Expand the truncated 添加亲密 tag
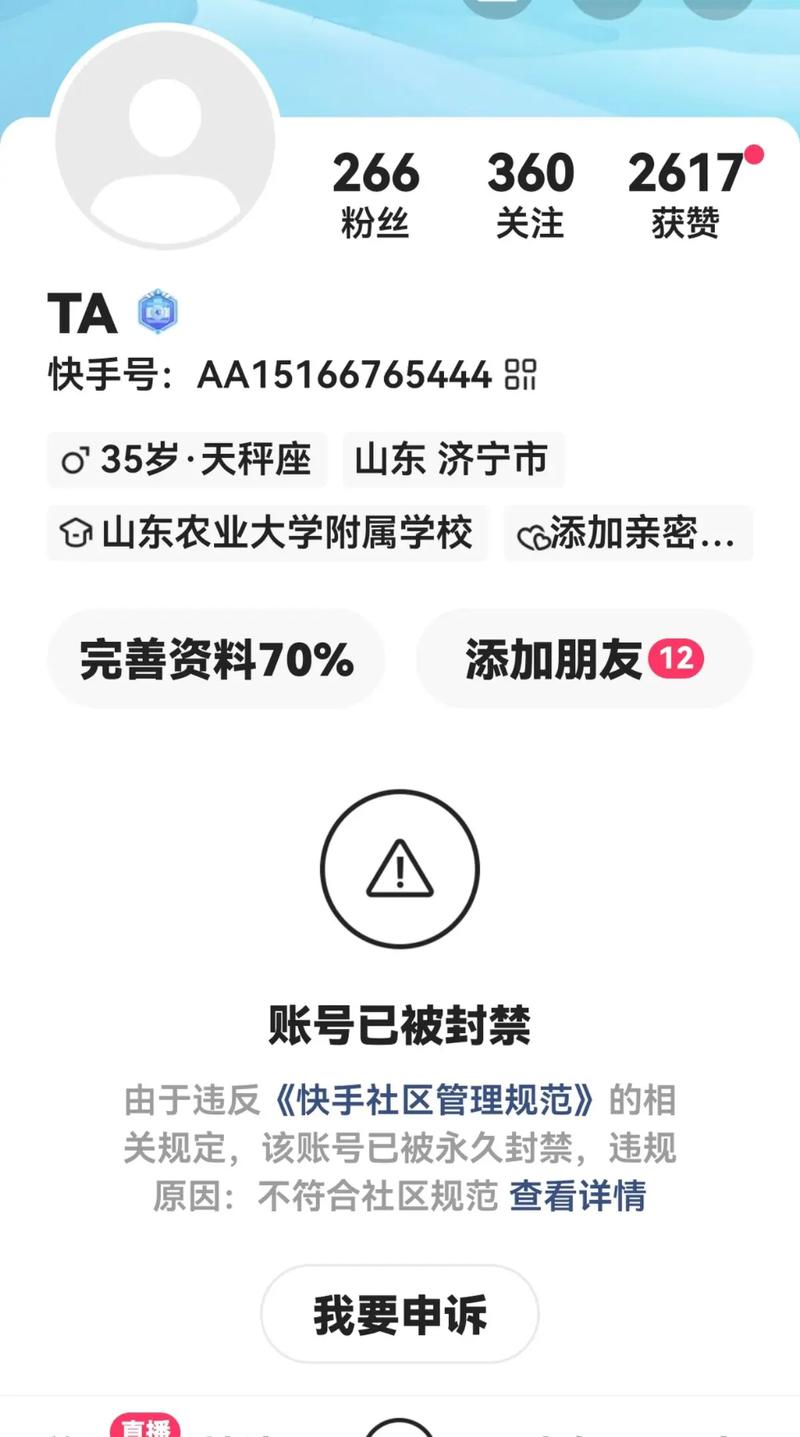This screenshot has width=800, height=1437. 628,536
